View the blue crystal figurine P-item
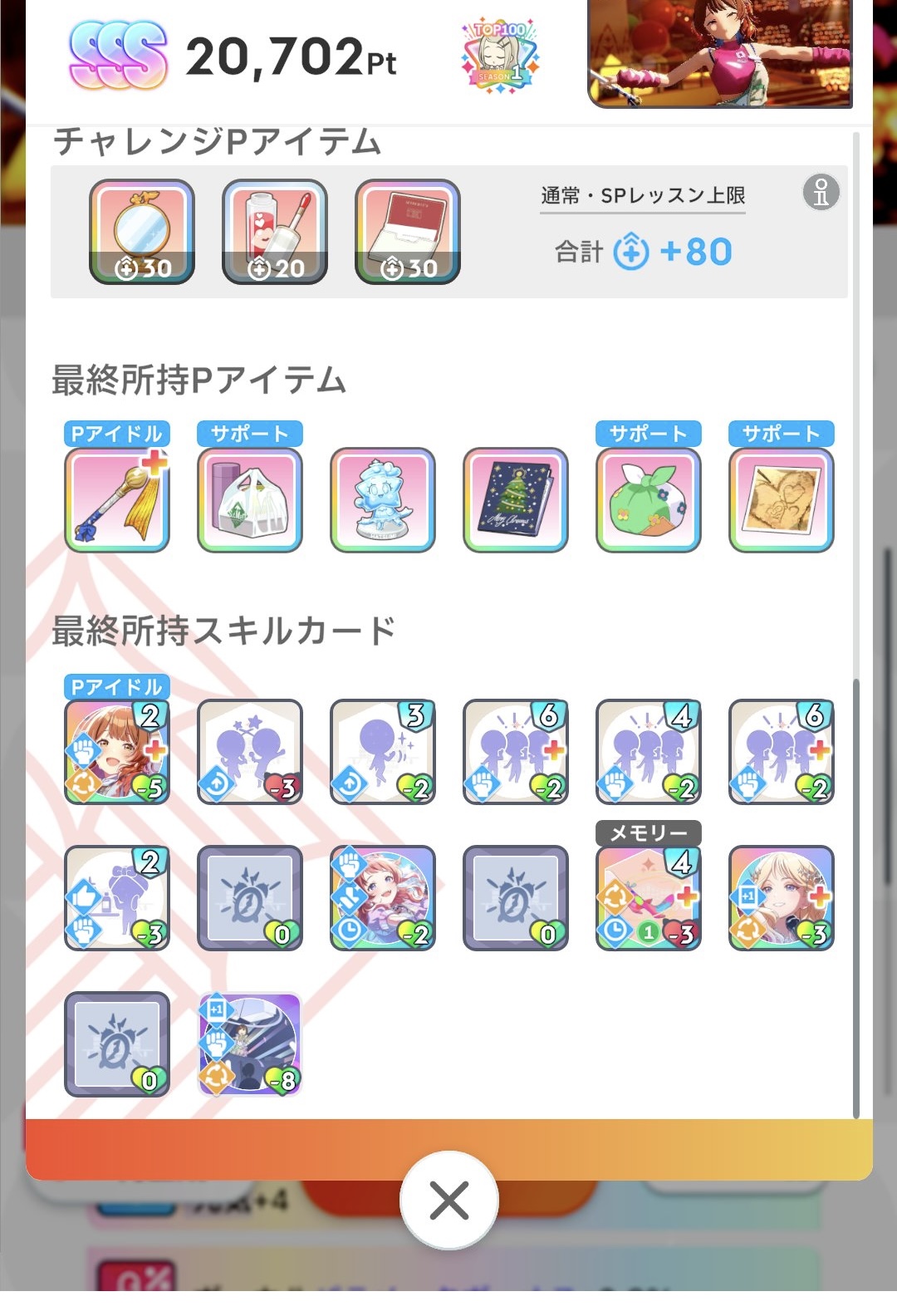 coord(383,499)
